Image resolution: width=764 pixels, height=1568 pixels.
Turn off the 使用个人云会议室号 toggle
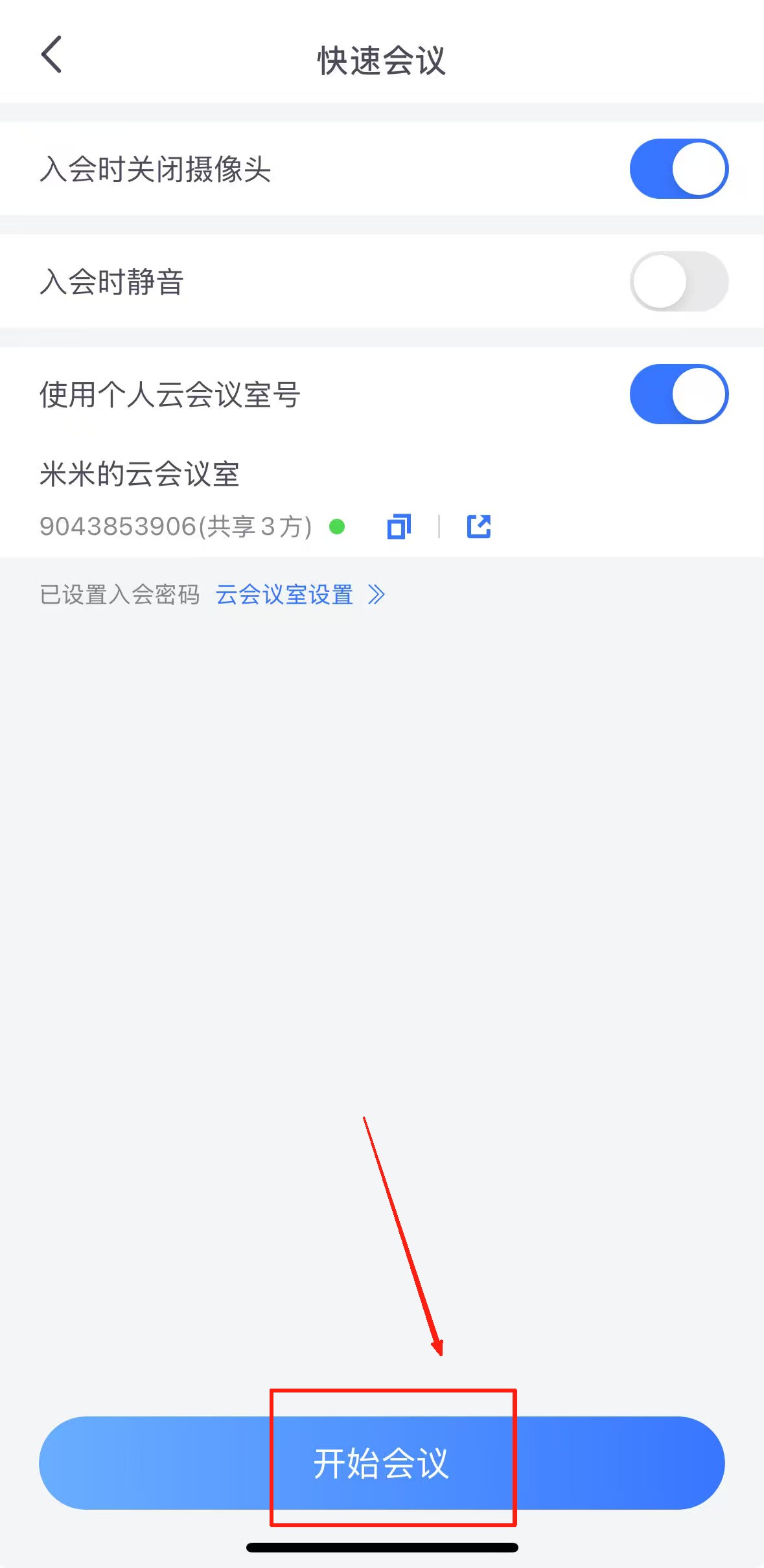[x=678, y=393]
